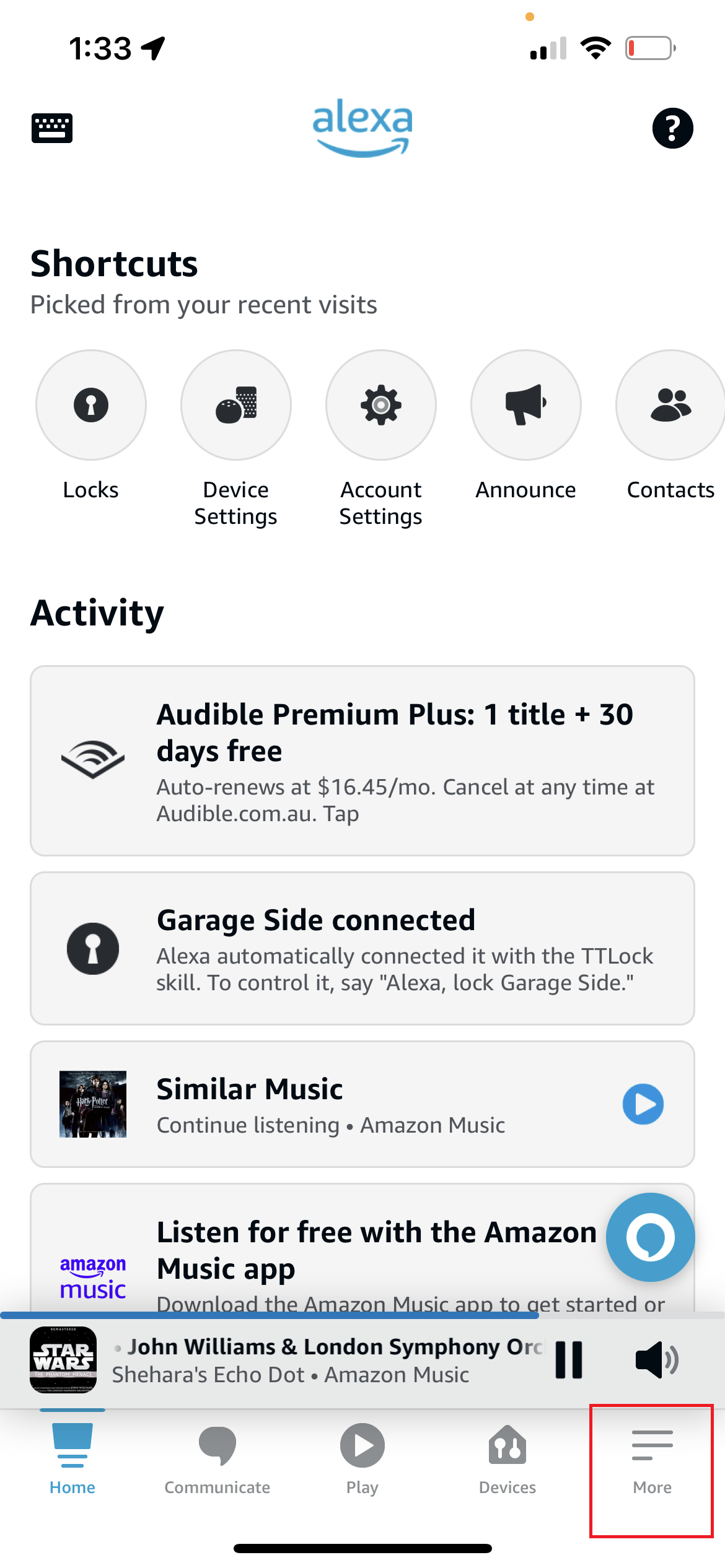Pause the John Williams track
Image resolution: width=725 pixels, height=1568 pixels.
(x=569, y=1360)
